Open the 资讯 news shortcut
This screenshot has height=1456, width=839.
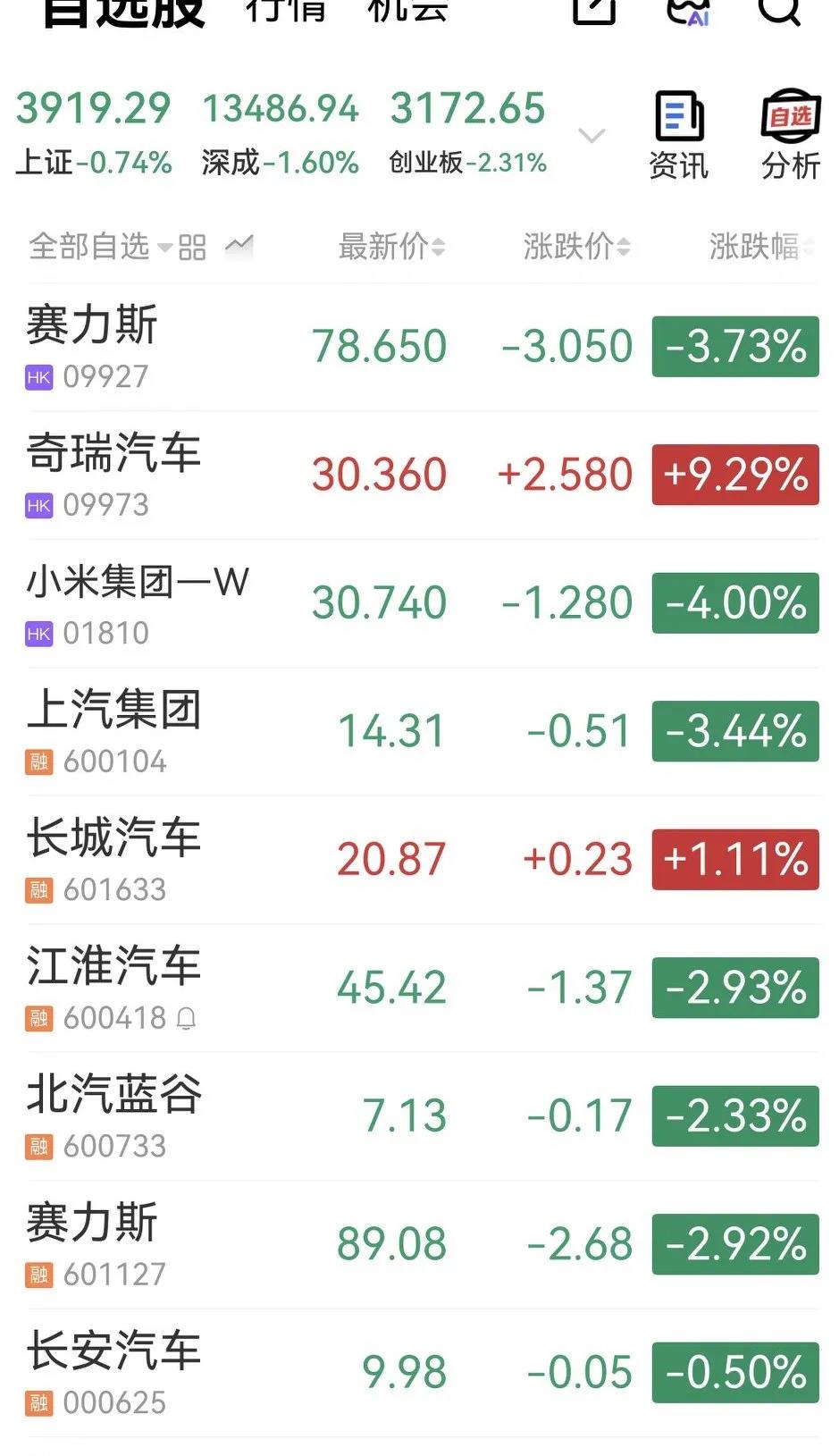[679, 136]
